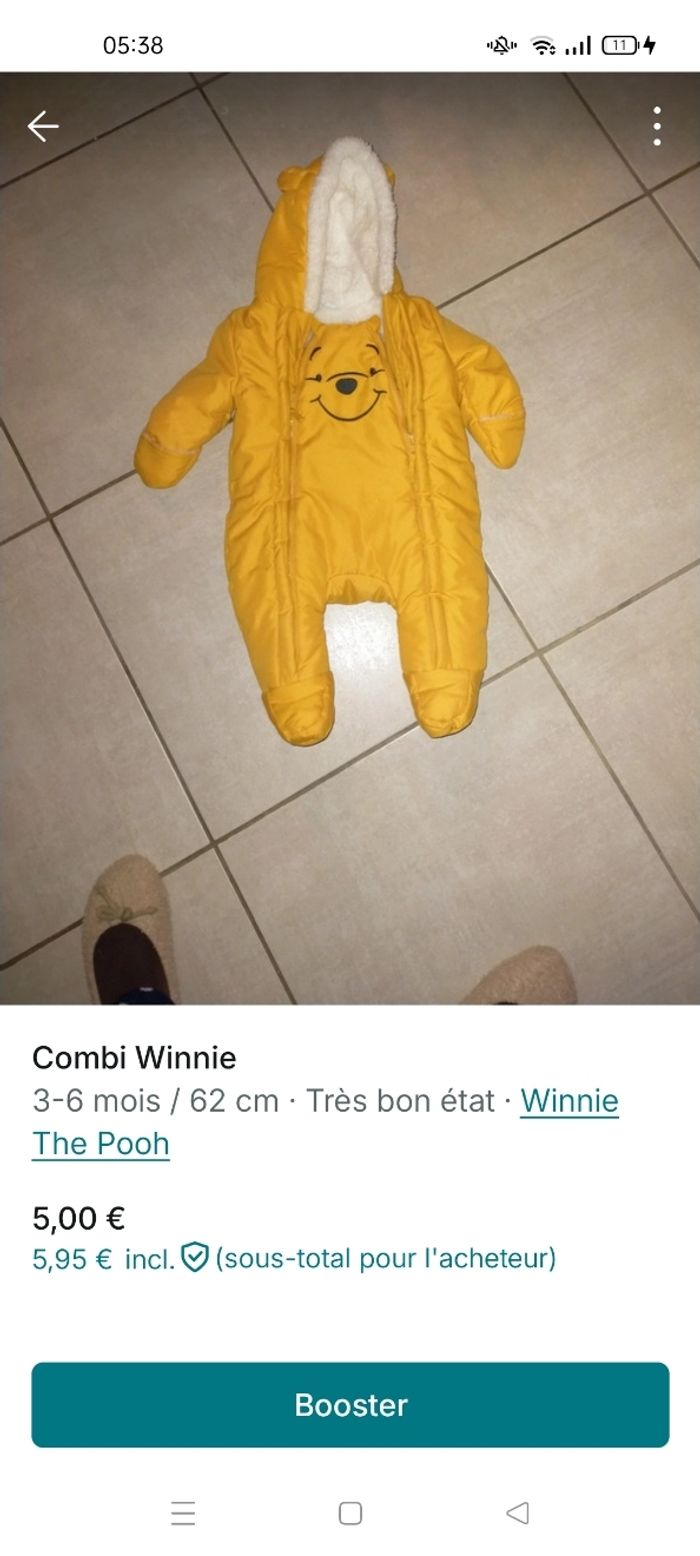The image size is (700, 1556).
Task: Go back using the top arrow
Action: (43, 127)
